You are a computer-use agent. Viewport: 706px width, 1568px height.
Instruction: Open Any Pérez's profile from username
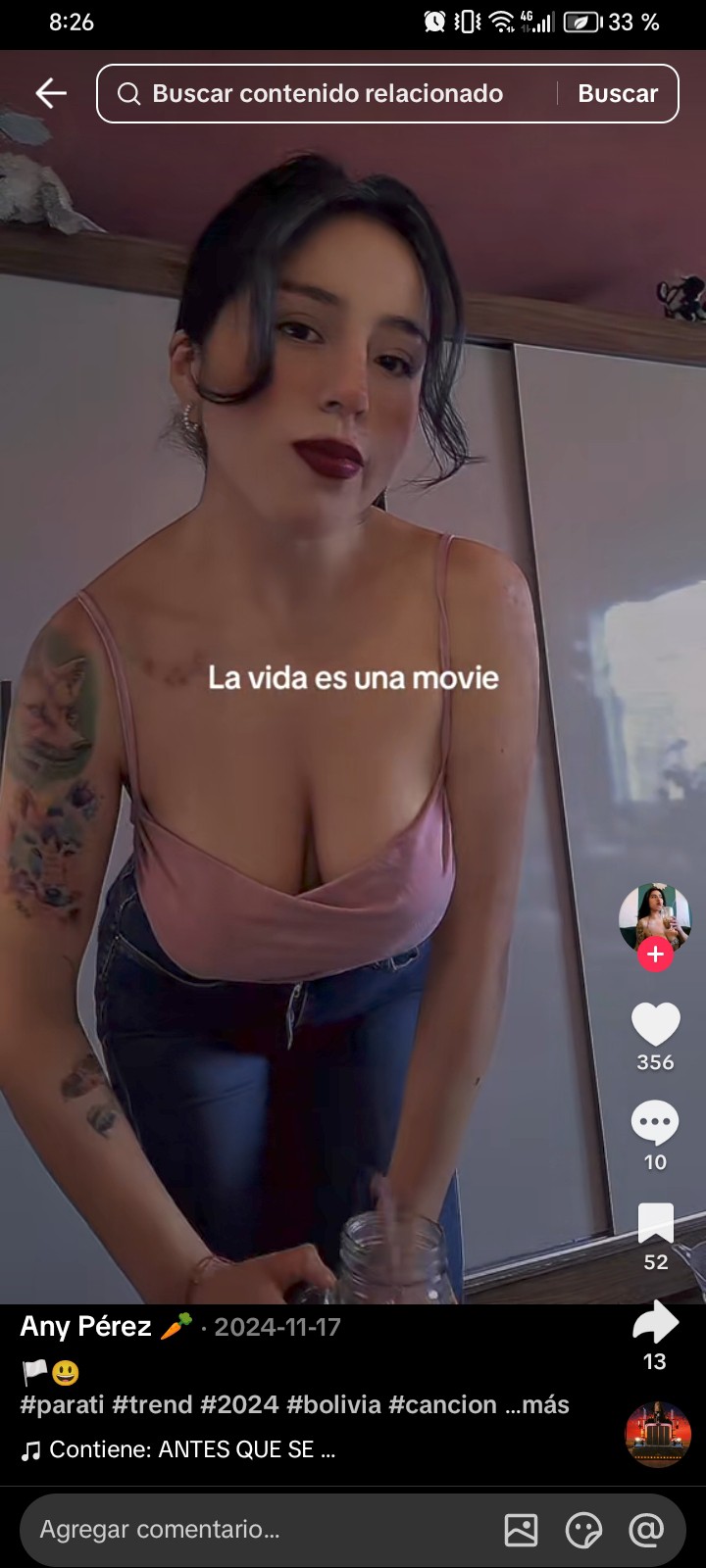tap(86, 1327)
